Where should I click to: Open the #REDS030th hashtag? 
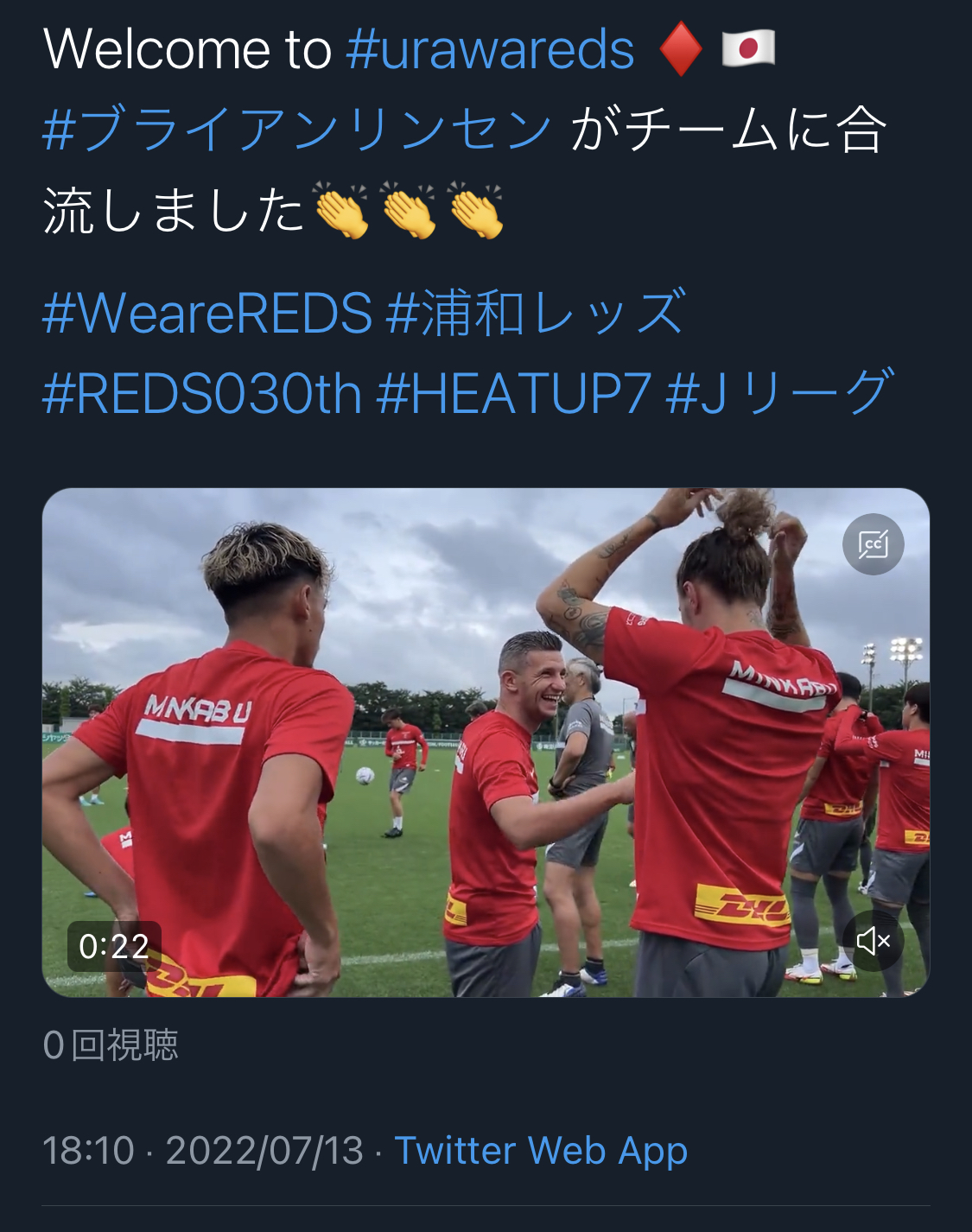(x=202, y=393)
